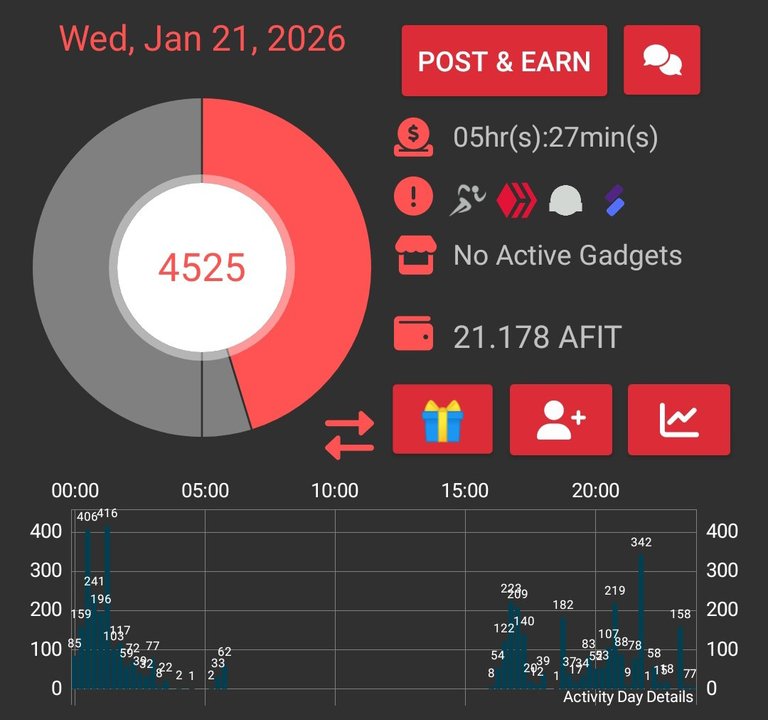Viewport: 768px width, 720px height.
Task: Open the gift box rewards button
Action: tap(442, 419)
